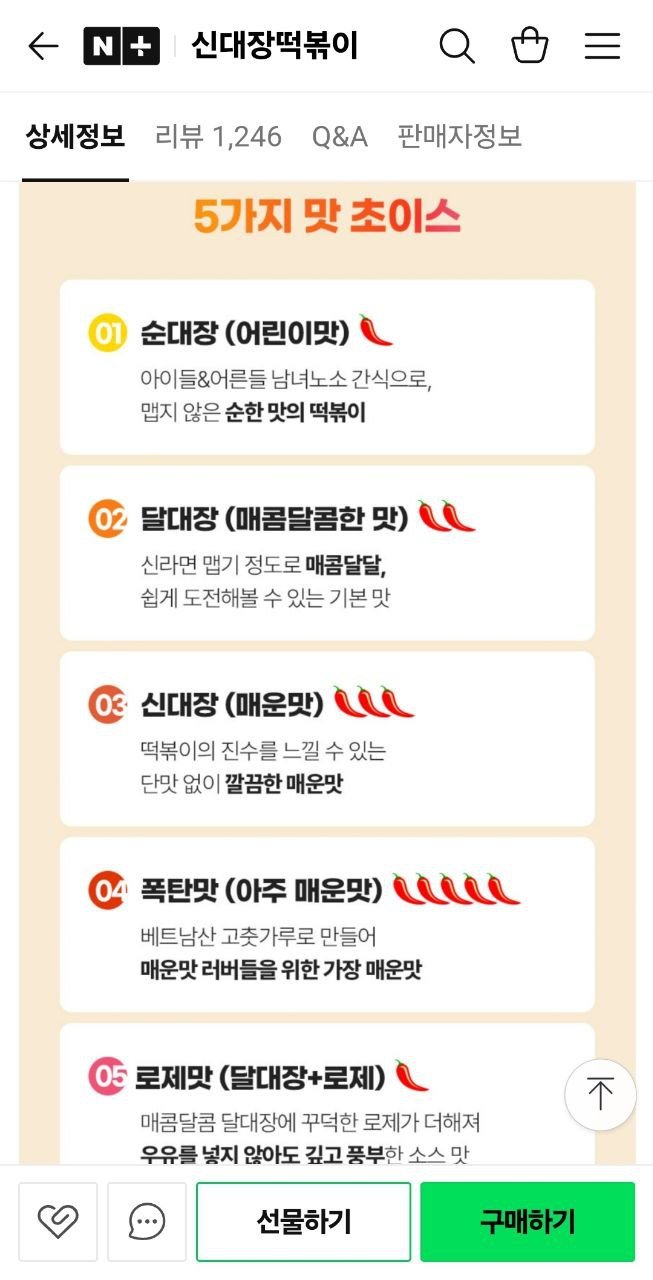Open search with the magnifier icon
The width and height of the screenshot is (653, 1280).
457,46
